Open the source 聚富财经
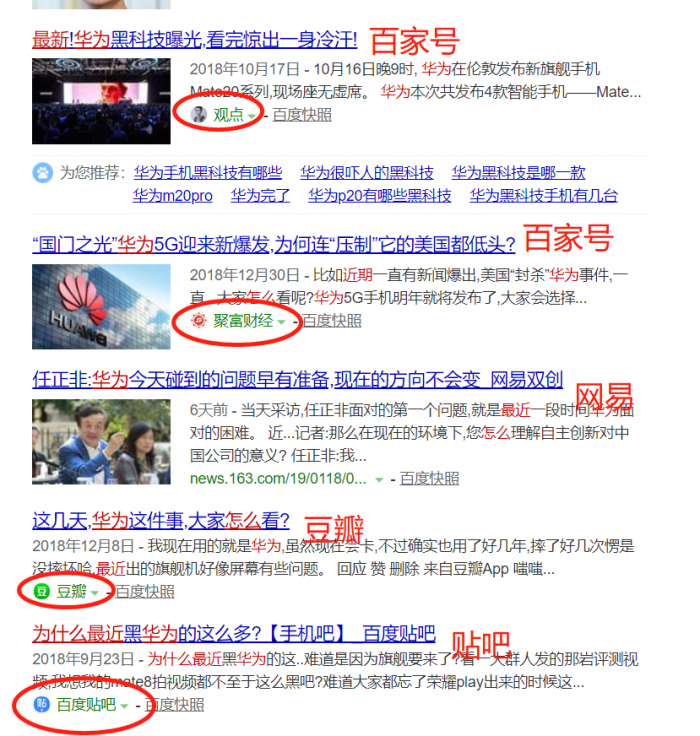The image size is (700, 736). pos(242,321)
